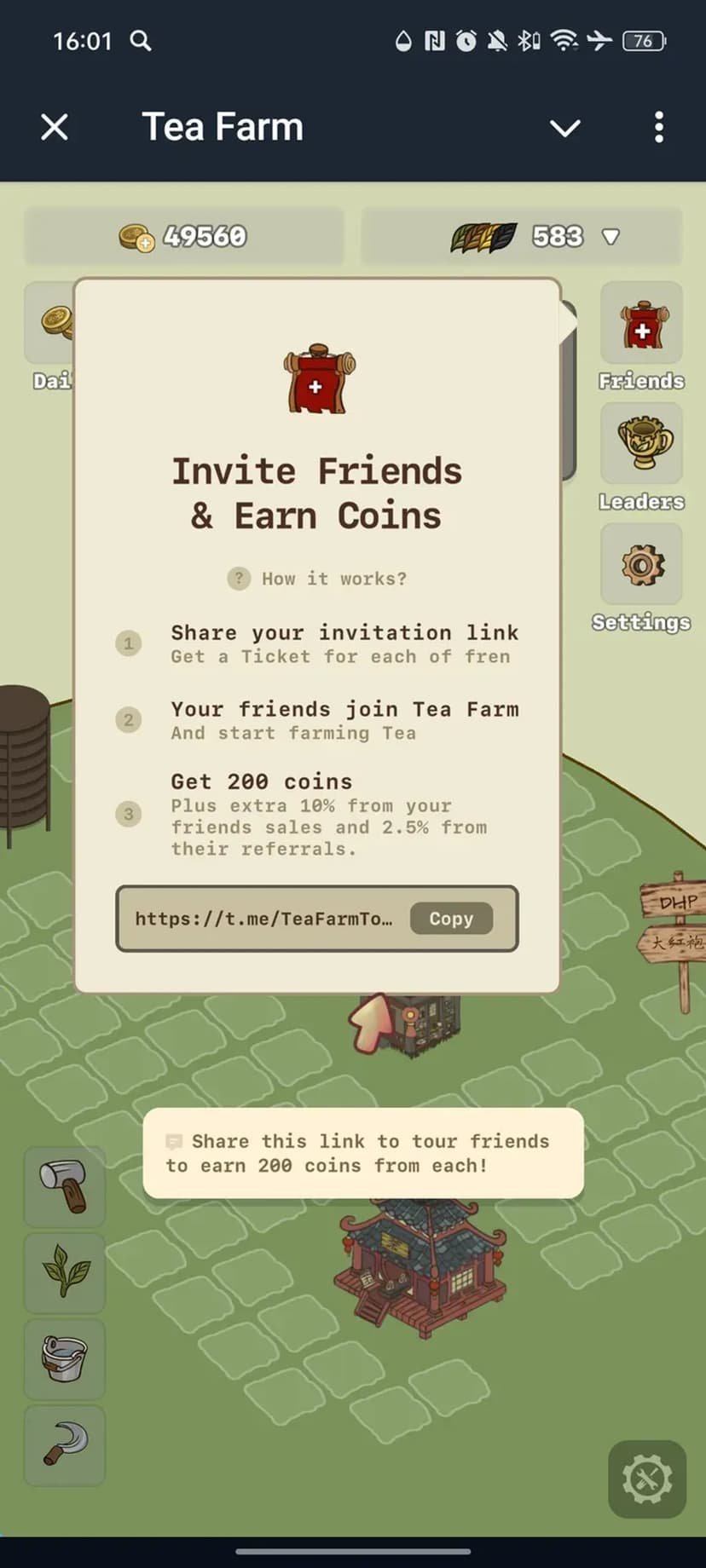Select the tea plant seedling tool
Image resolution: width=706 pixels, height=1568 pixels.
coord(65,1272)
